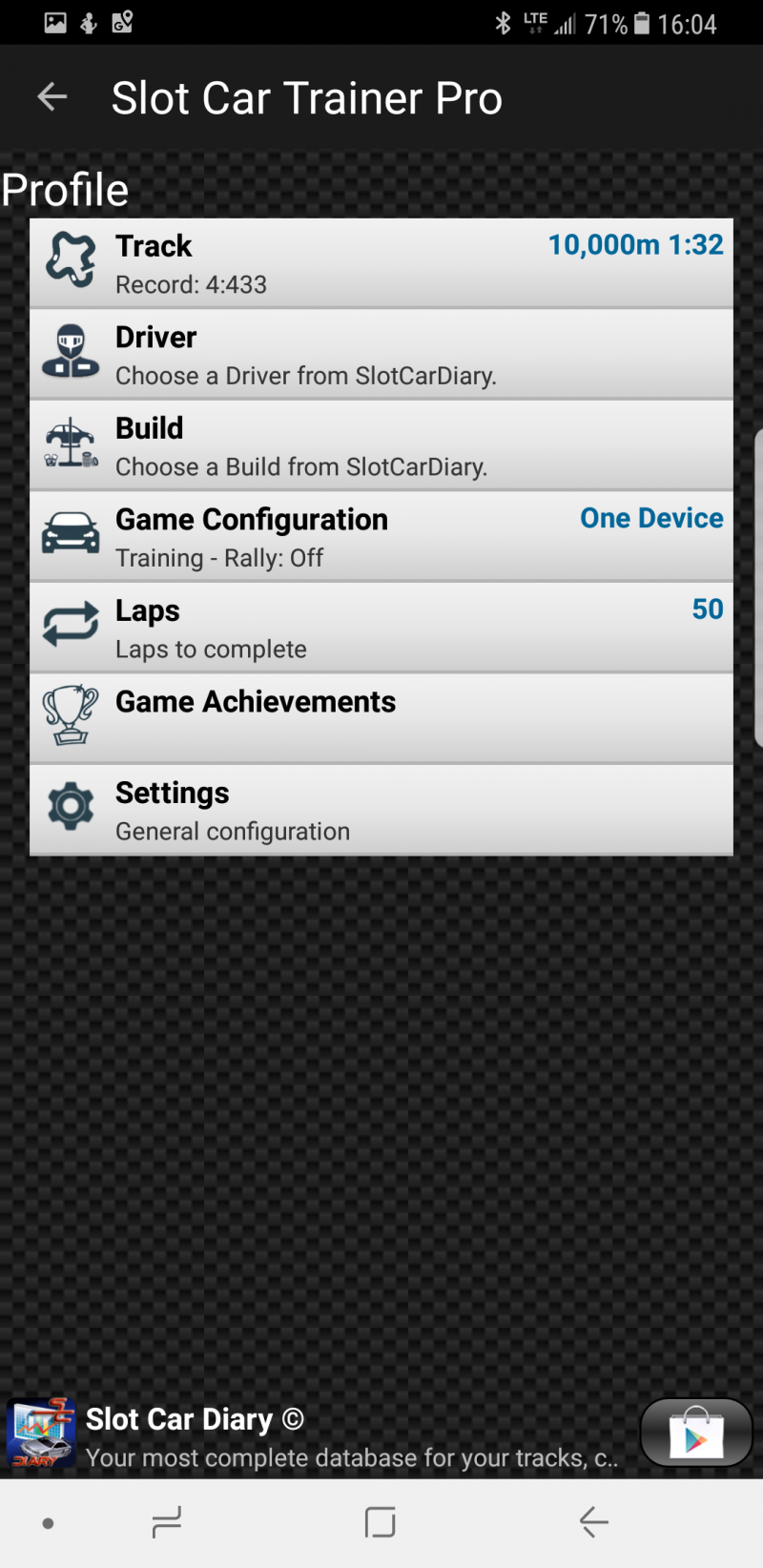
Task: Open recent apps from the navigation bar
Action: tap(167, 1523)
